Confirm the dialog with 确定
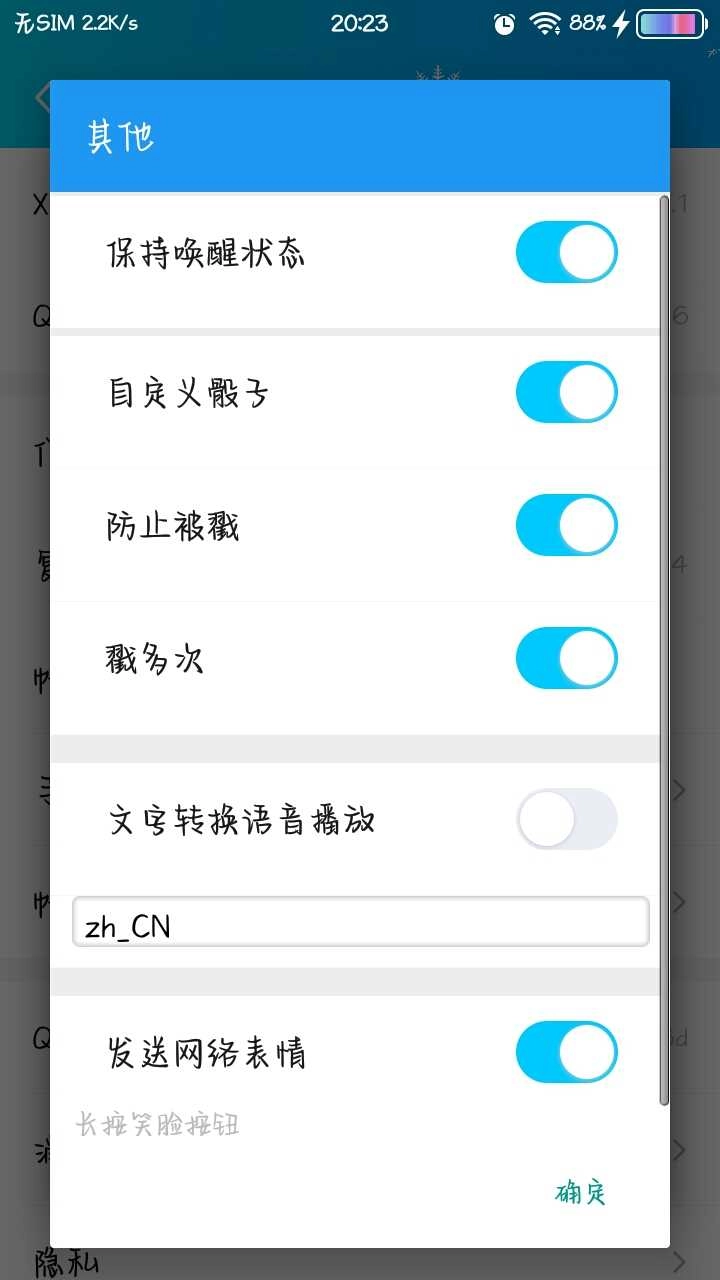720x1280 pixels. pos(581,1192)
